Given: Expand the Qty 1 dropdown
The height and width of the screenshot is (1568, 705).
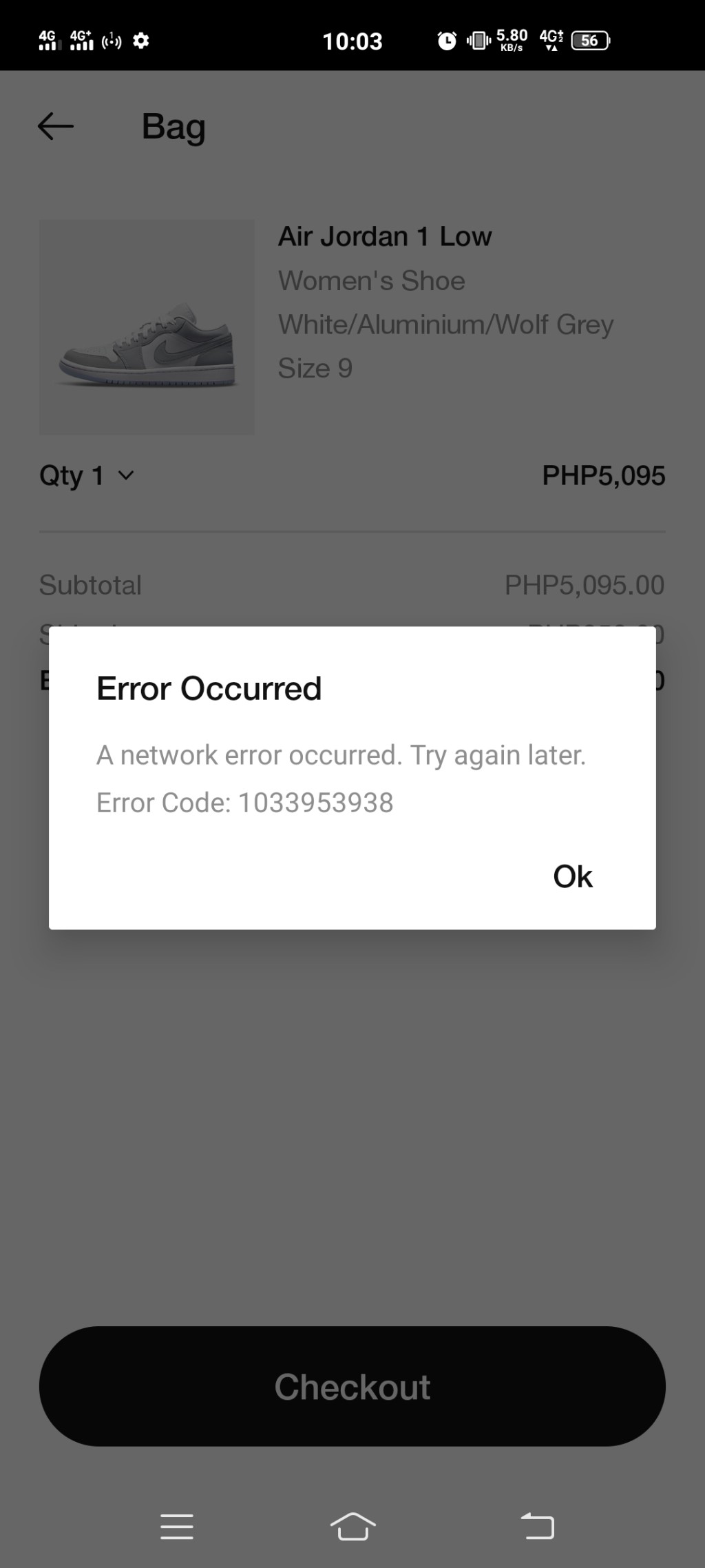Looking at the screenshot, I should 87,475.
